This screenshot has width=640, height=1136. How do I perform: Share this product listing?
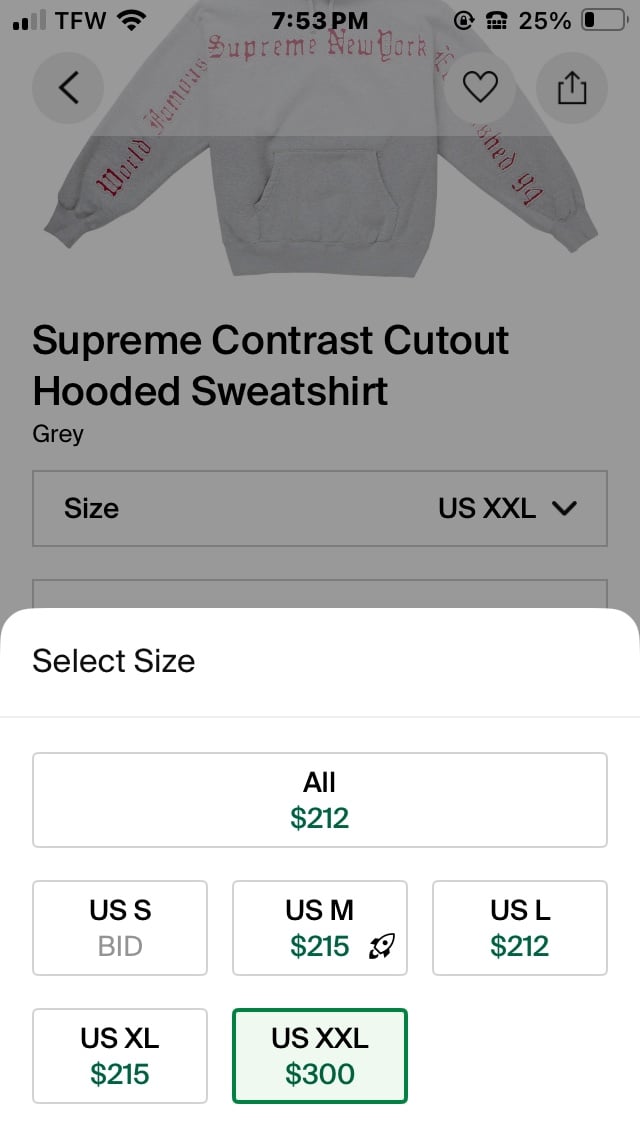[571, 88]
